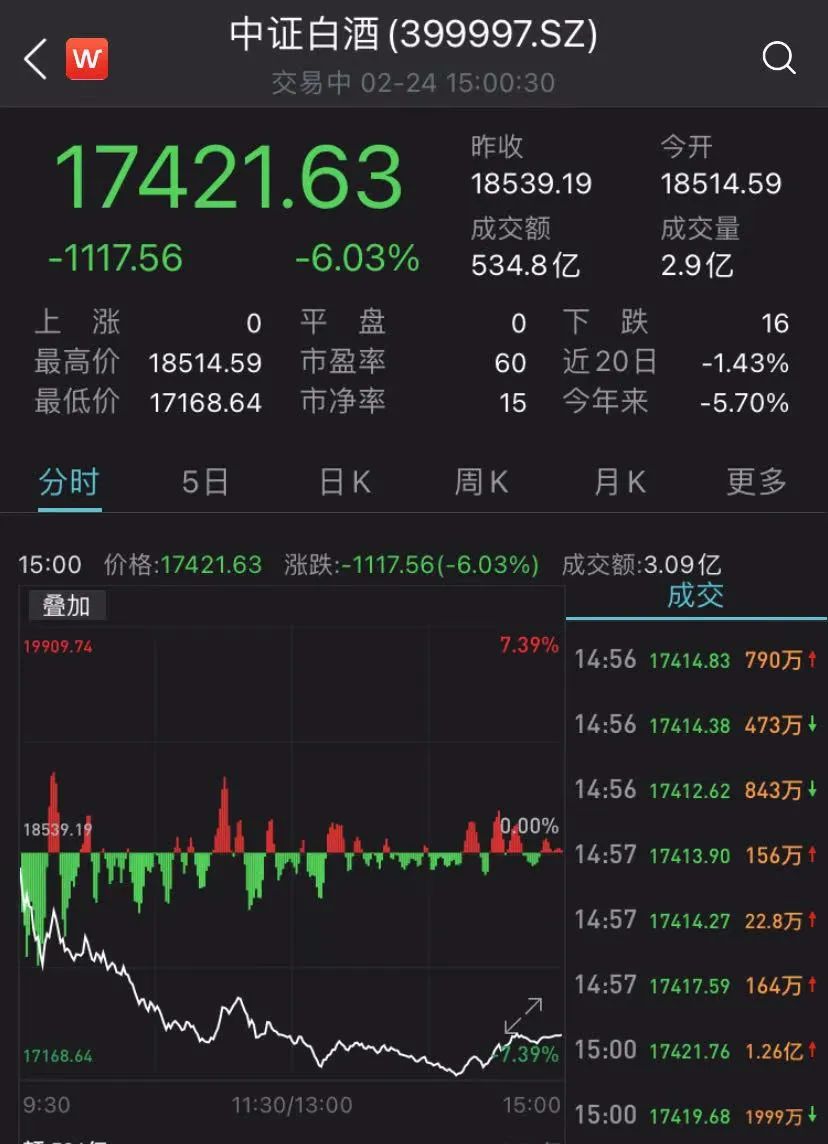This screenshot has width=828, height=1144.
Task: Select the 周K chart tab
Action: 481,483
